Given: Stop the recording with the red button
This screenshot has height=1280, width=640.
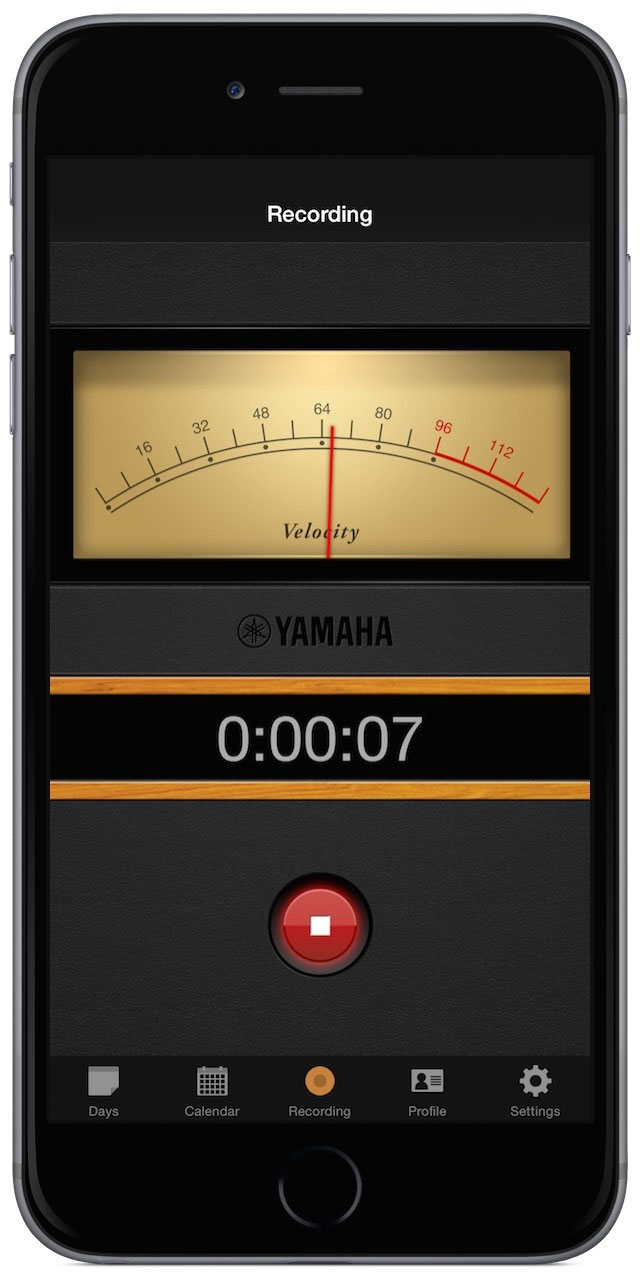Looking at the screenshot, I should [320, 925].
